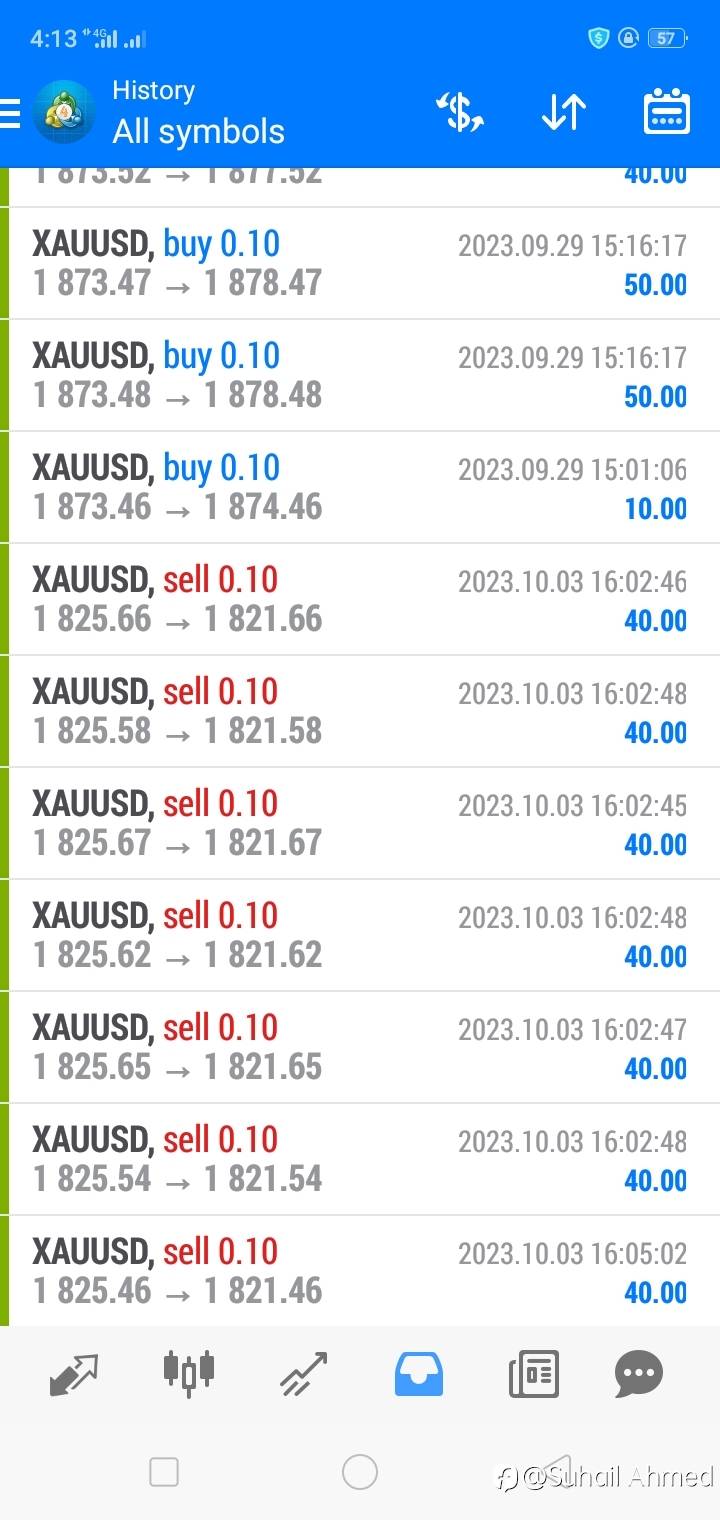720x1520 pixels.
Task: Open the calendar date range picker
Action: [x=666, y=112]
